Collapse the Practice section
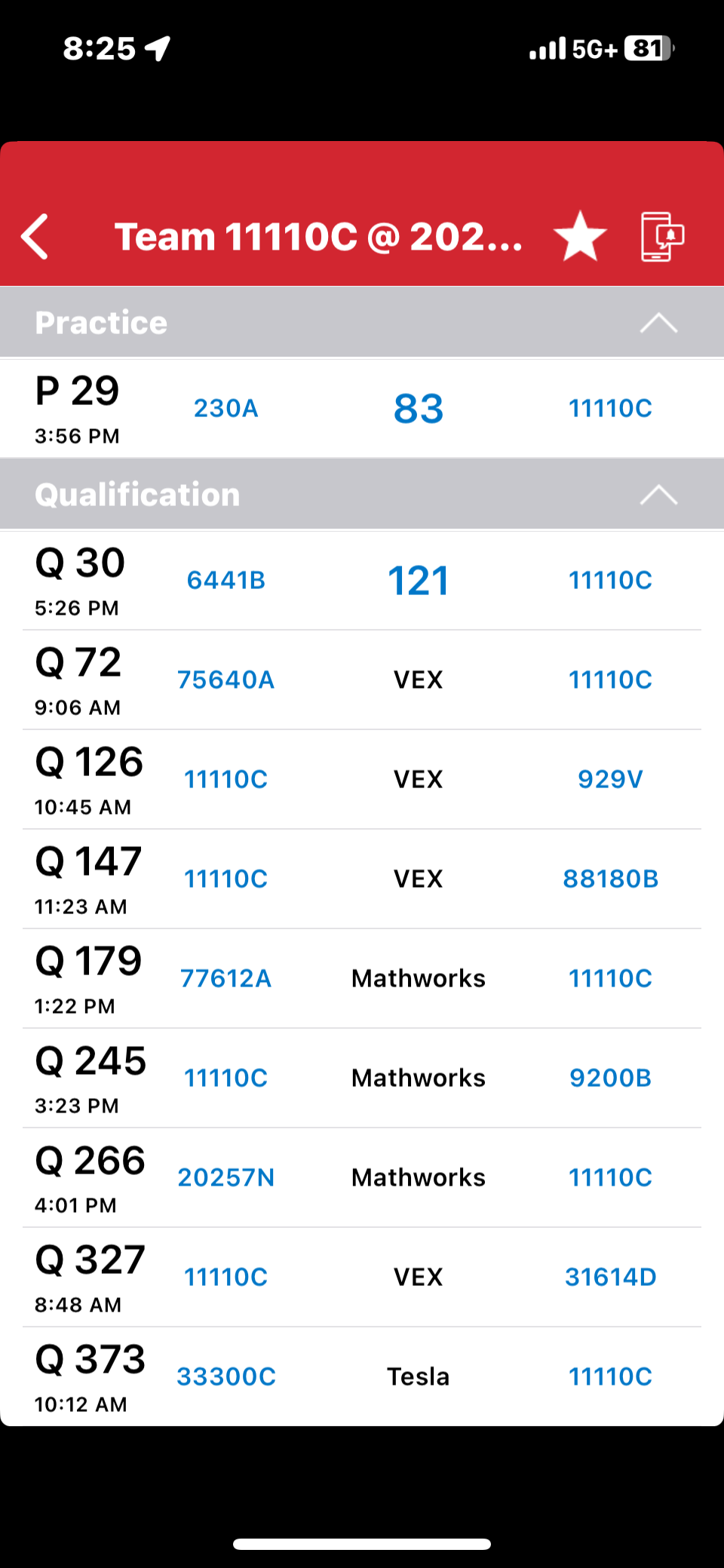The image size is (724, 1568). tap(658, 323)
